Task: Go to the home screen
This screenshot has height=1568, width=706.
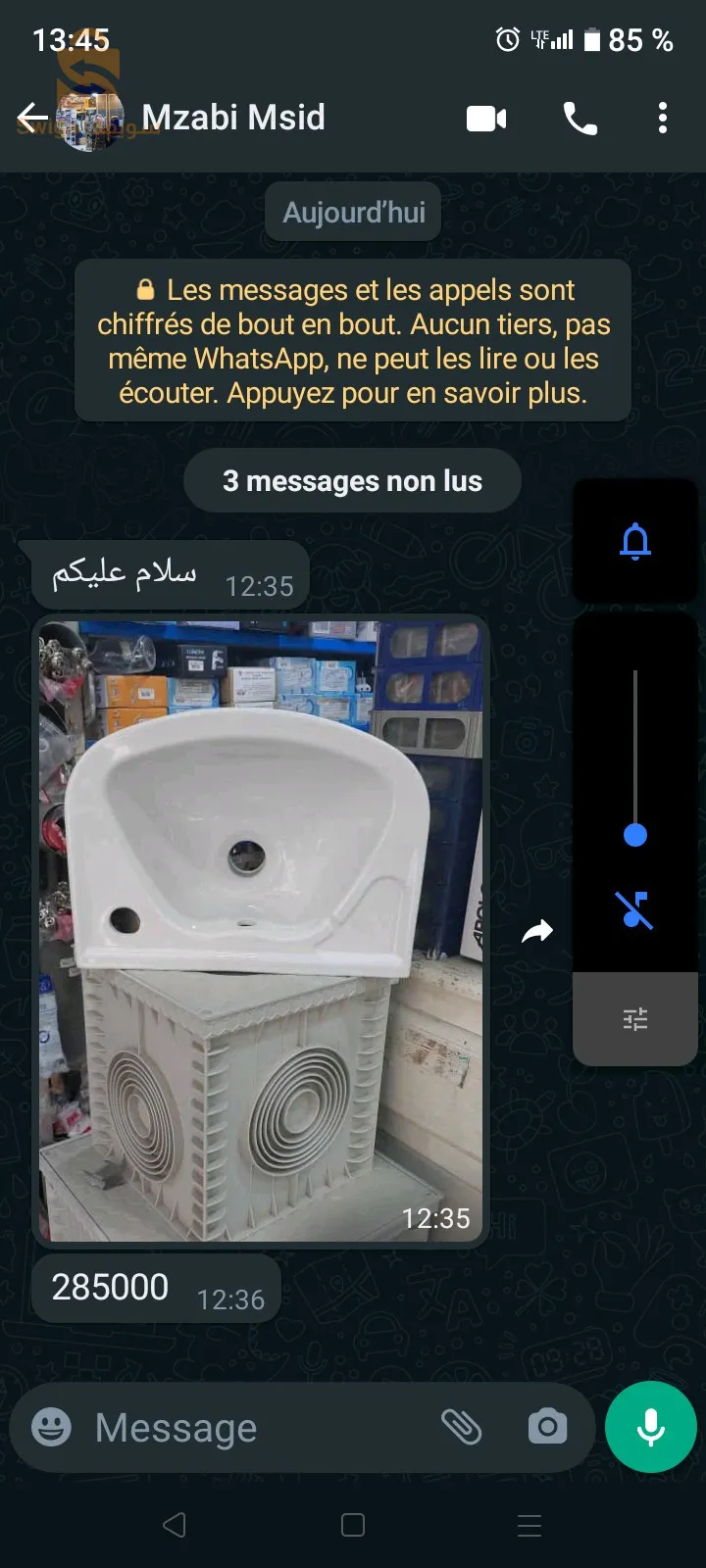Action: [353, 1525]
